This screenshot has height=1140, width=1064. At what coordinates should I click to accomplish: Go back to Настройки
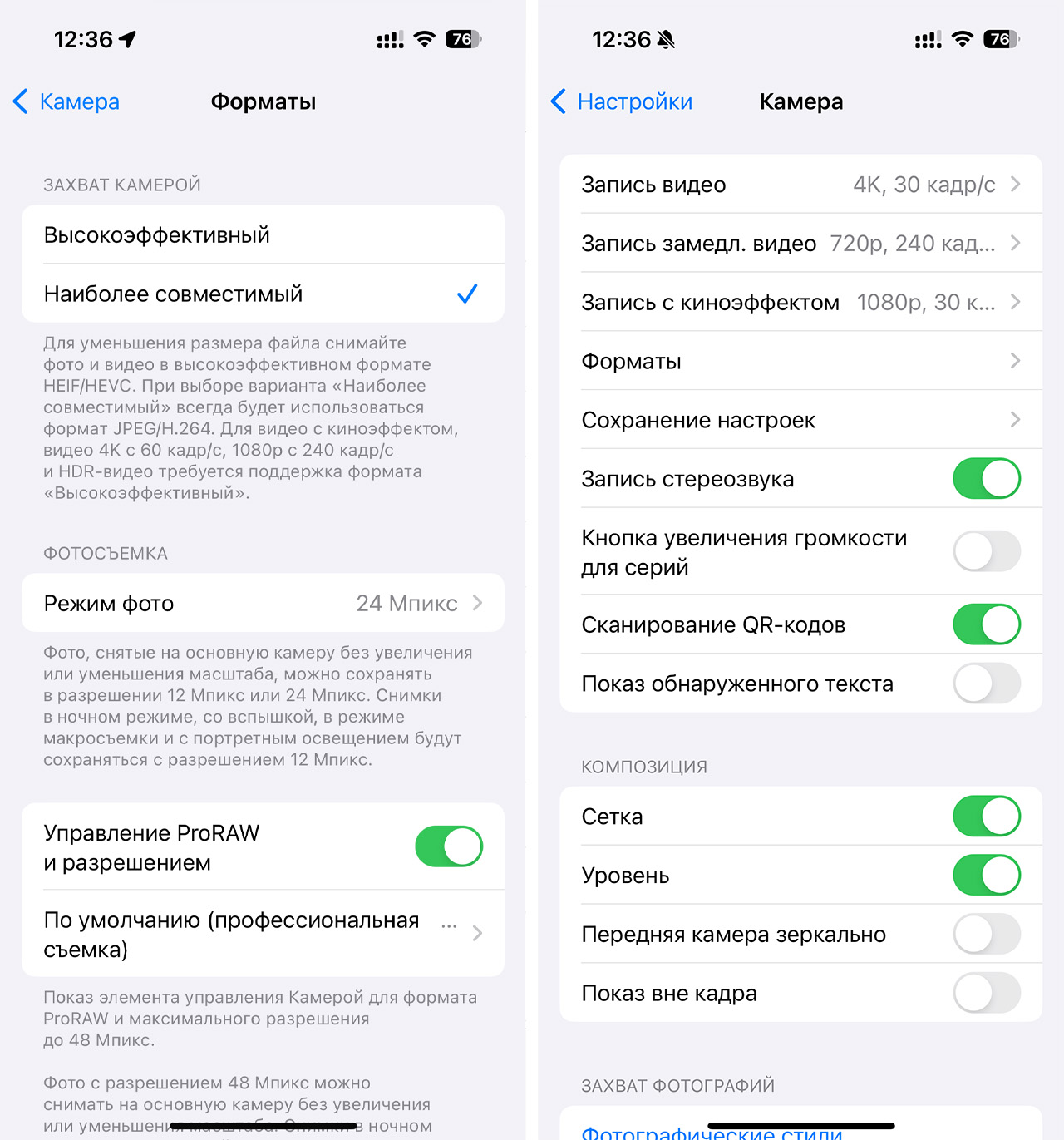click(x=622, y=101)
